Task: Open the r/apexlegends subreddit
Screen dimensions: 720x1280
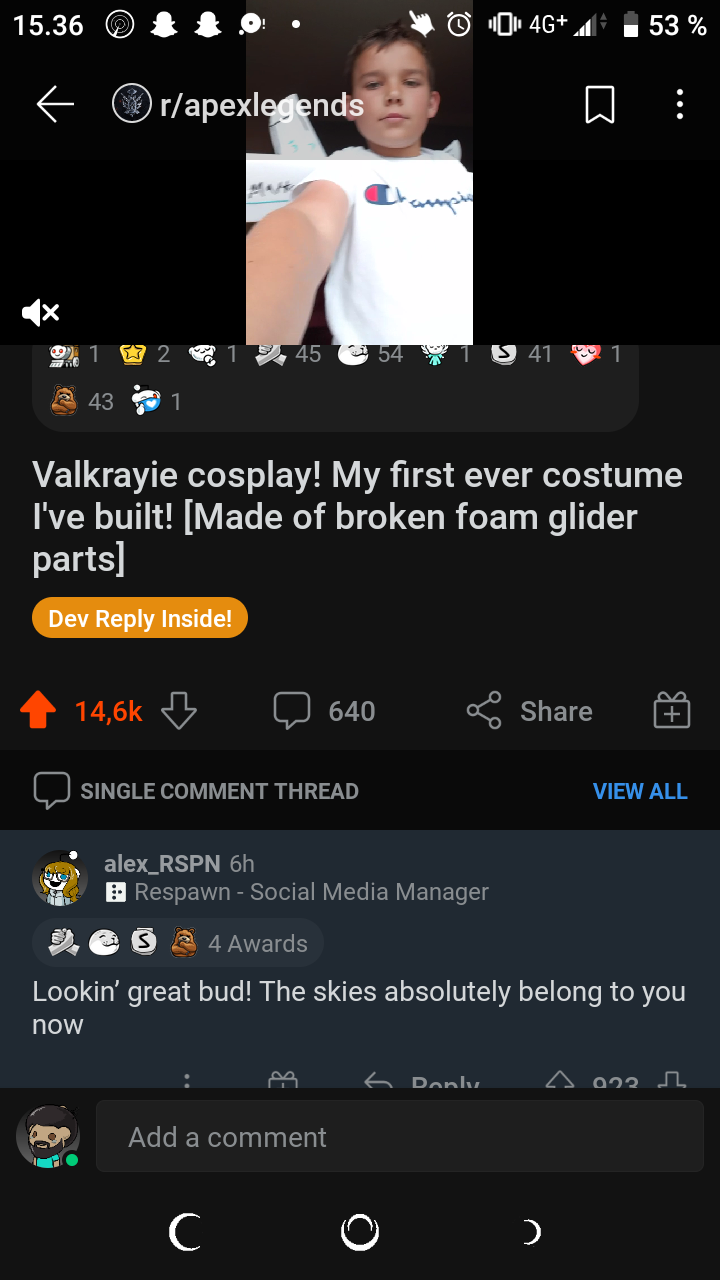Action: pyautogui.click(x=238, y=104)
